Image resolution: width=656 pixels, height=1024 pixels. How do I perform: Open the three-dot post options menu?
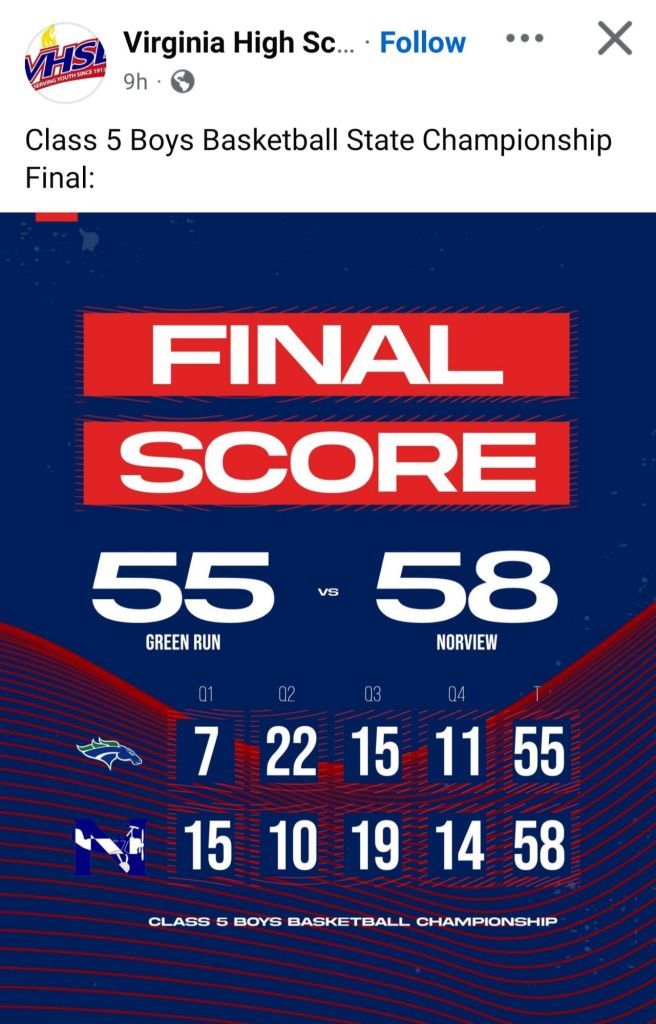coord(524,39)
